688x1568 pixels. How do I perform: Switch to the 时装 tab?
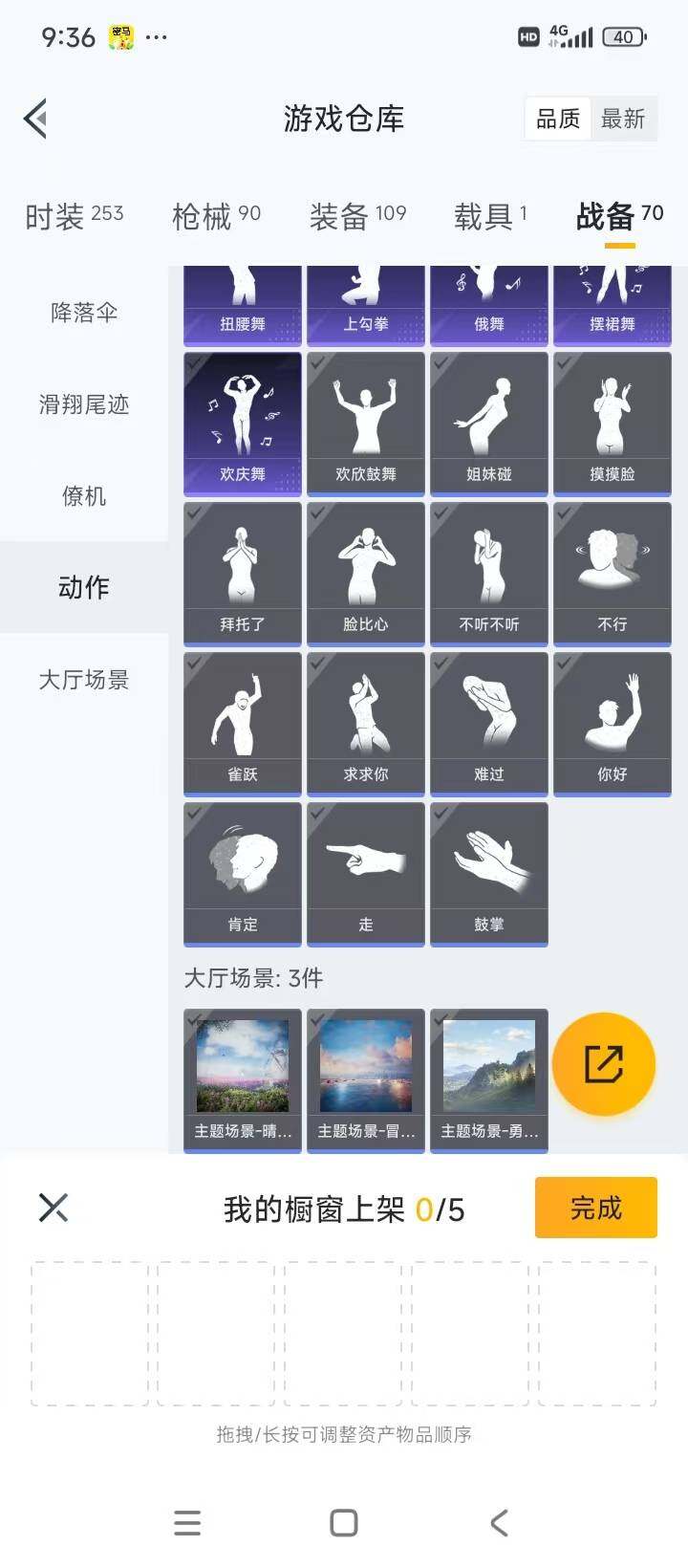click(x=59, y=216)
